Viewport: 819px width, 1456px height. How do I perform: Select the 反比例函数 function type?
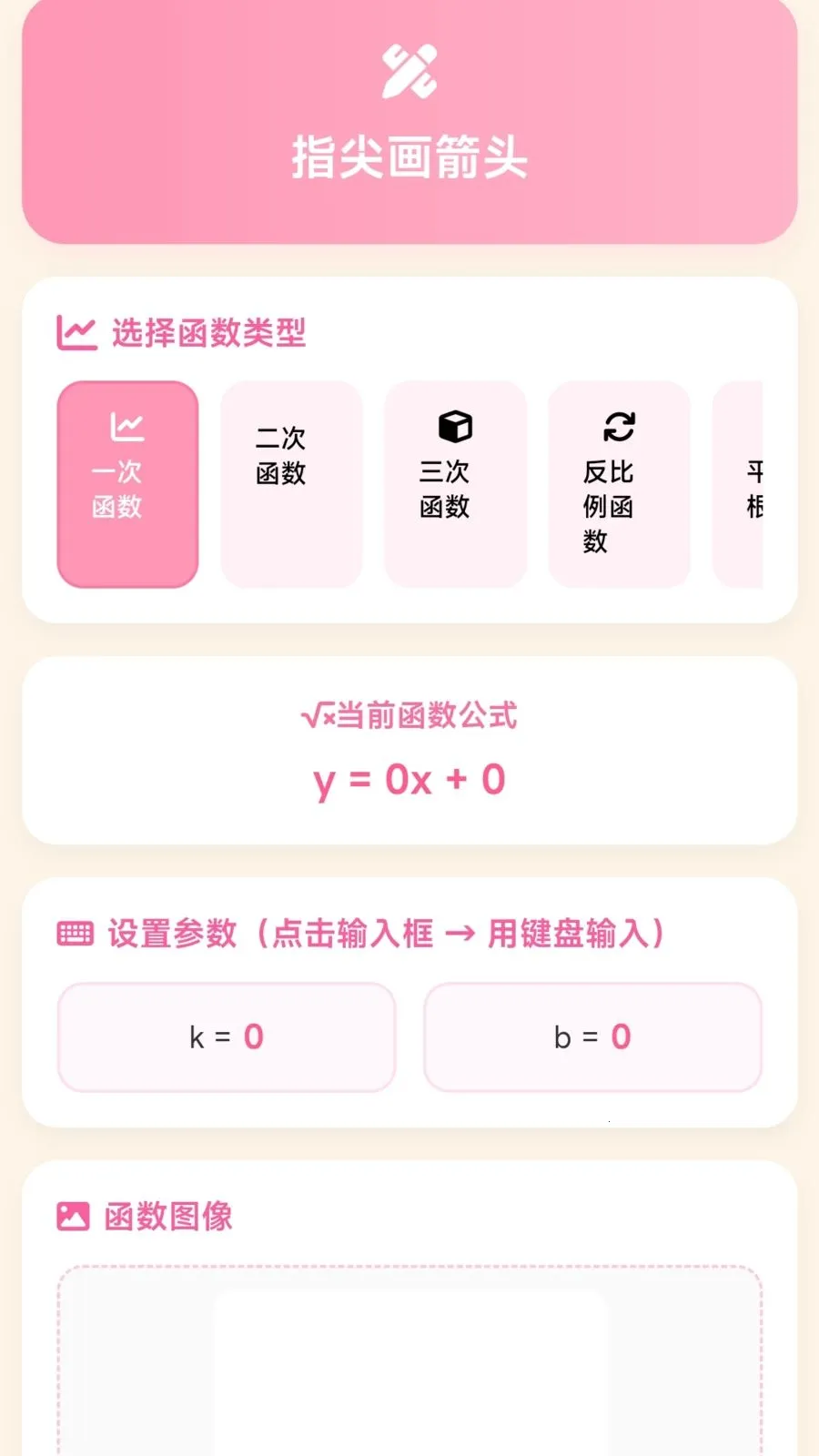coord(619,485)
